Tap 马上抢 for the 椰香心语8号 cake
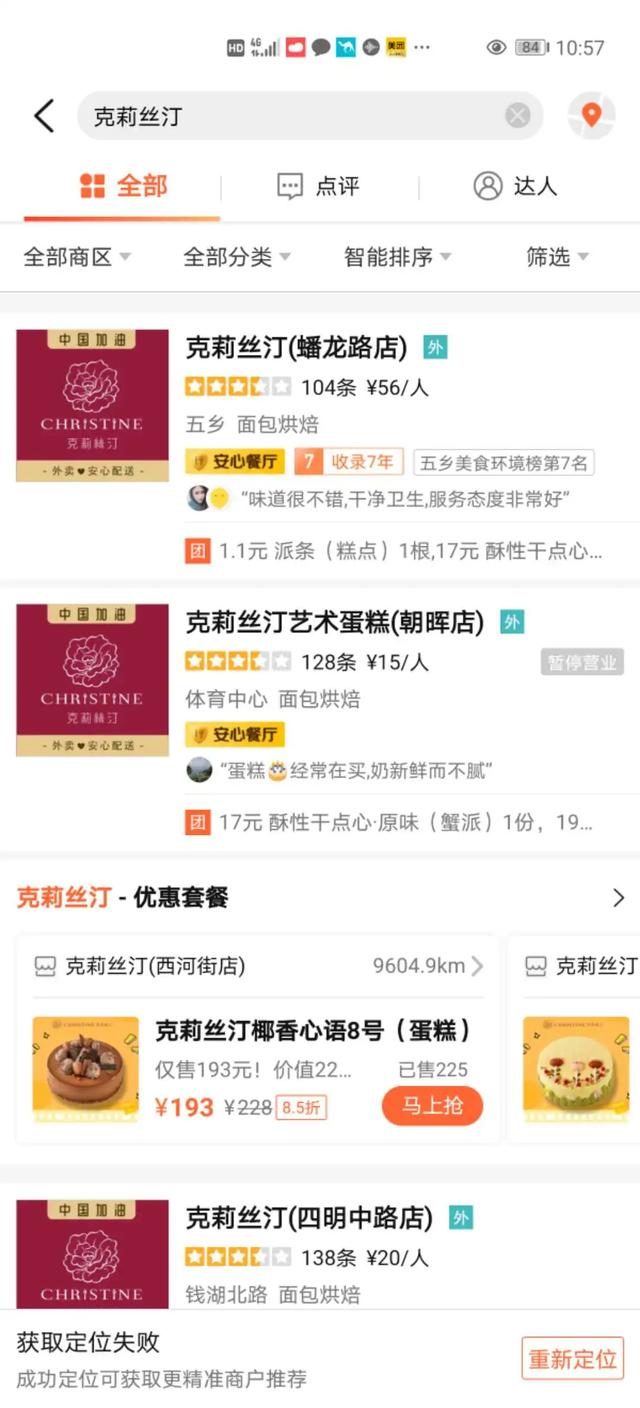This screenshot has height=1408, width=640. (x=432, y=1106)
